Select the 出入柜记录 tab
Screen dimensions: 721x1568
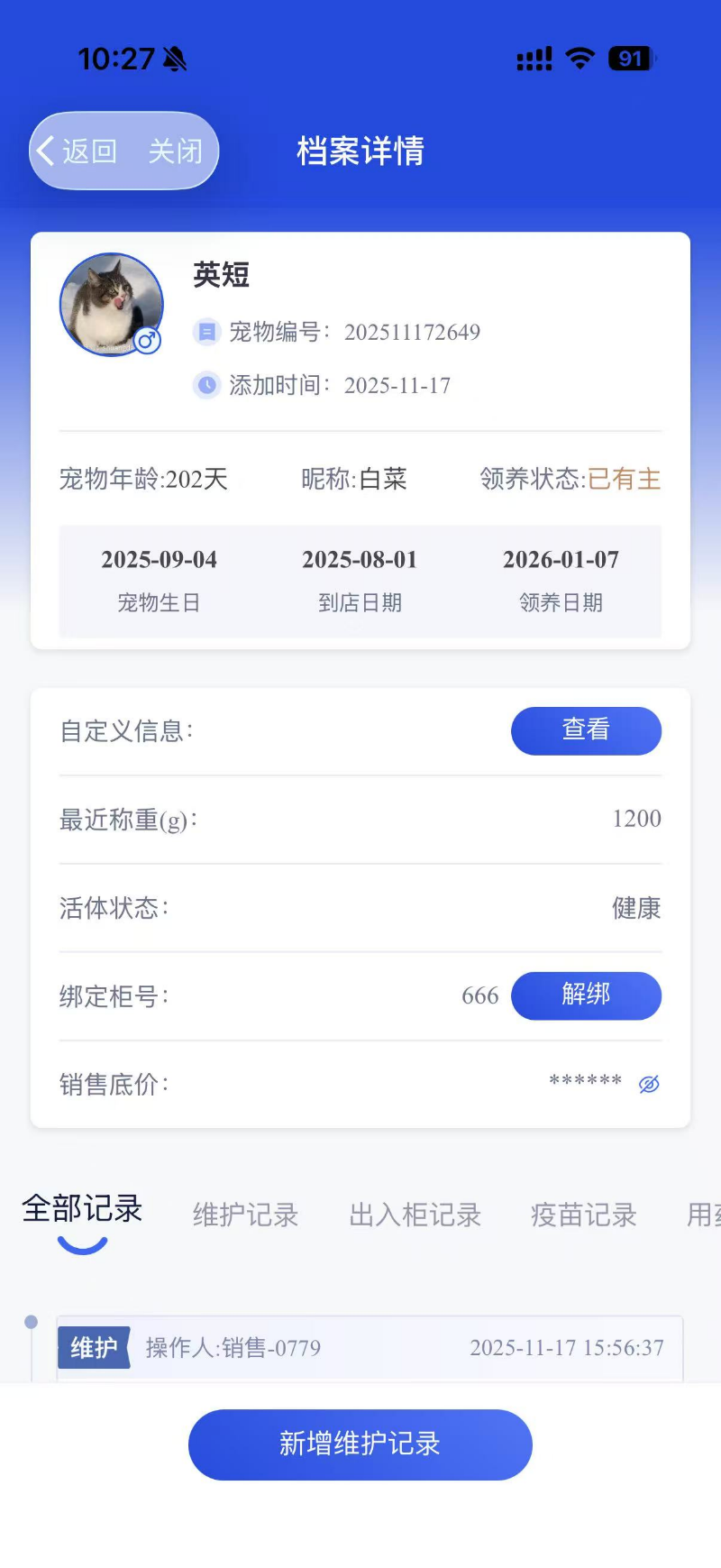[x=415, y=1215]
